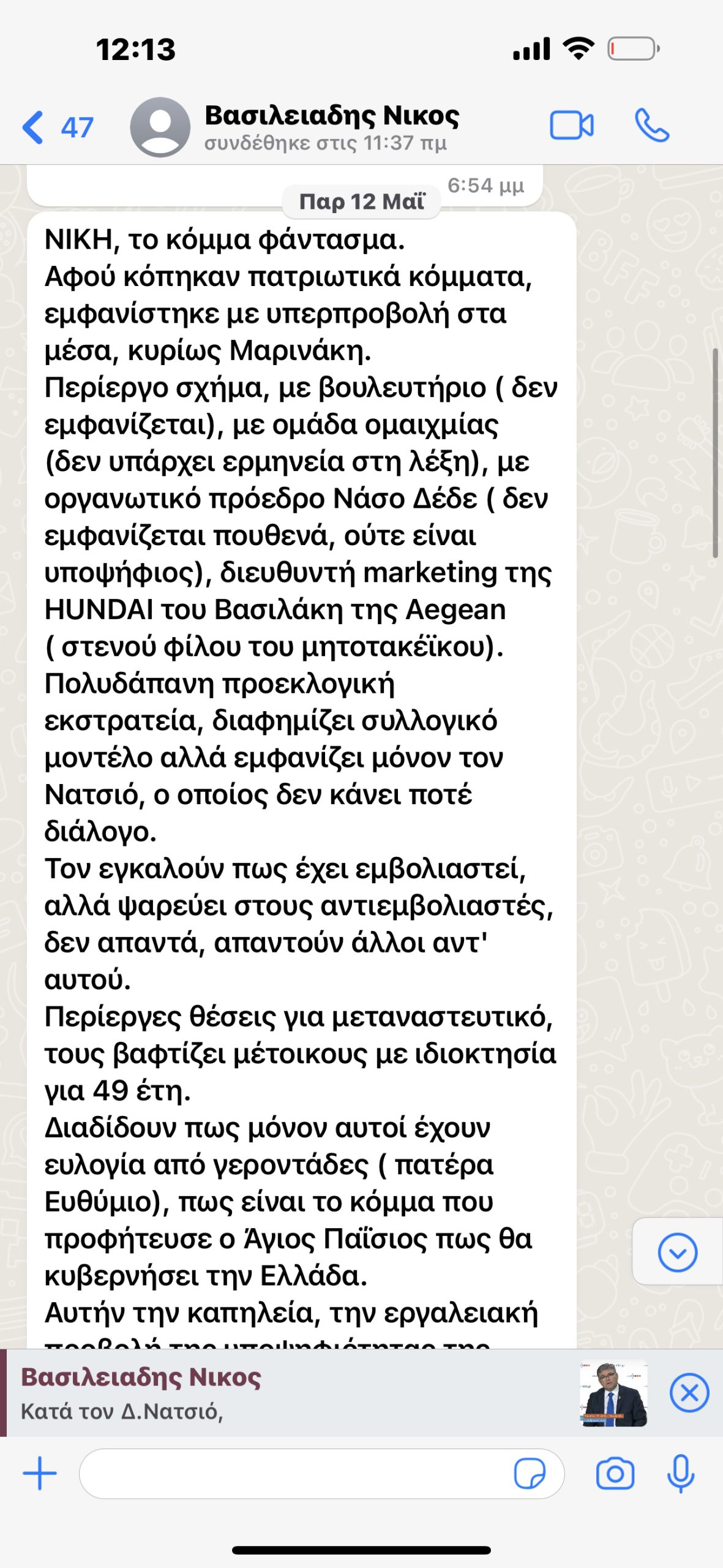The width and height of the screenshot is (723, 1568).
Task: Focus the message text field
Action: pos(294,1473)
